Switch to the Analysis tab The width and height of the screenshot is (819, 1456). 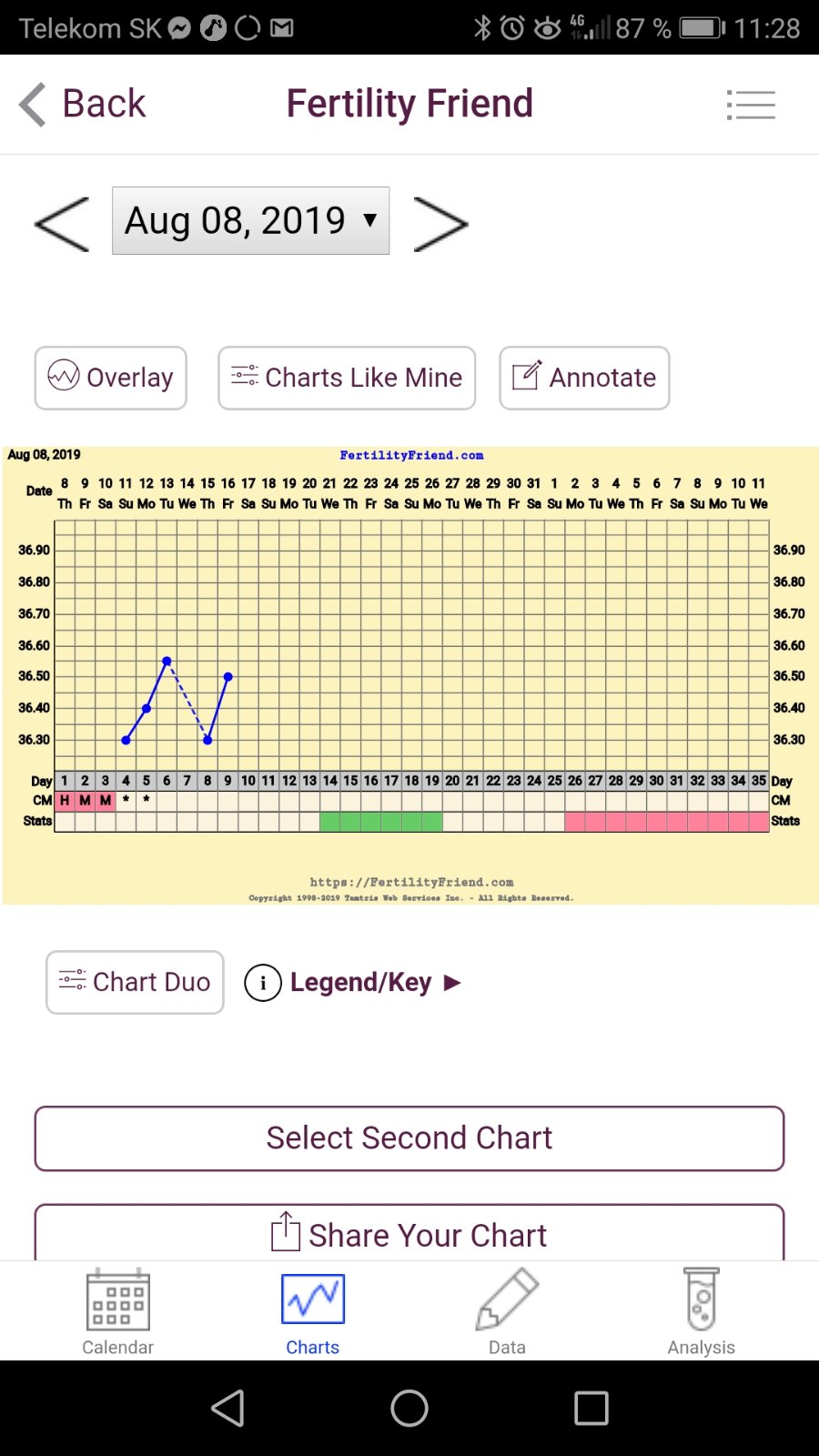(x=701, y=1311)
